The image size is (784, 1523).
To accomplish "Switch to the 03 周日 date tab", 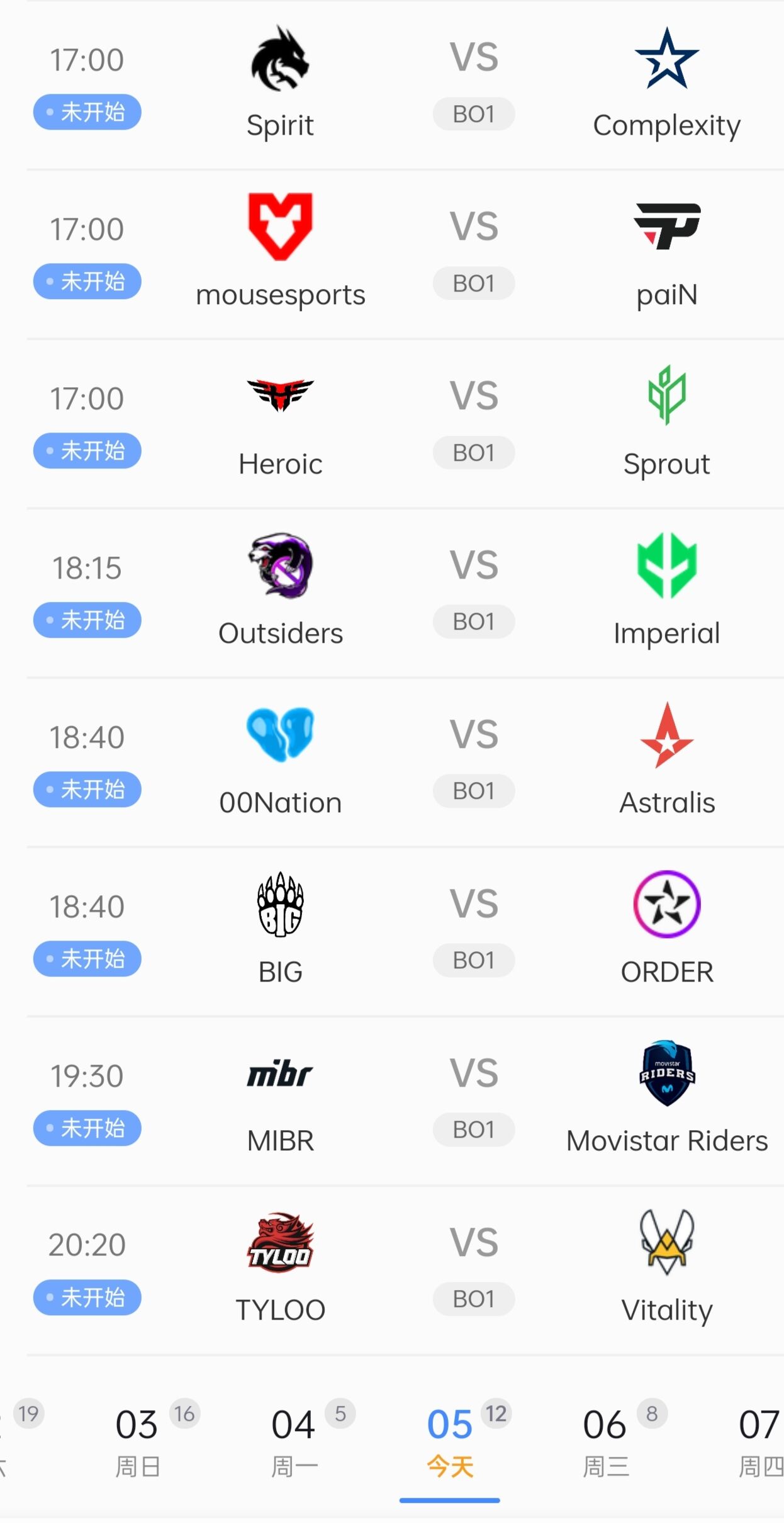I will pyautogui.click(x=138, y=1442).
